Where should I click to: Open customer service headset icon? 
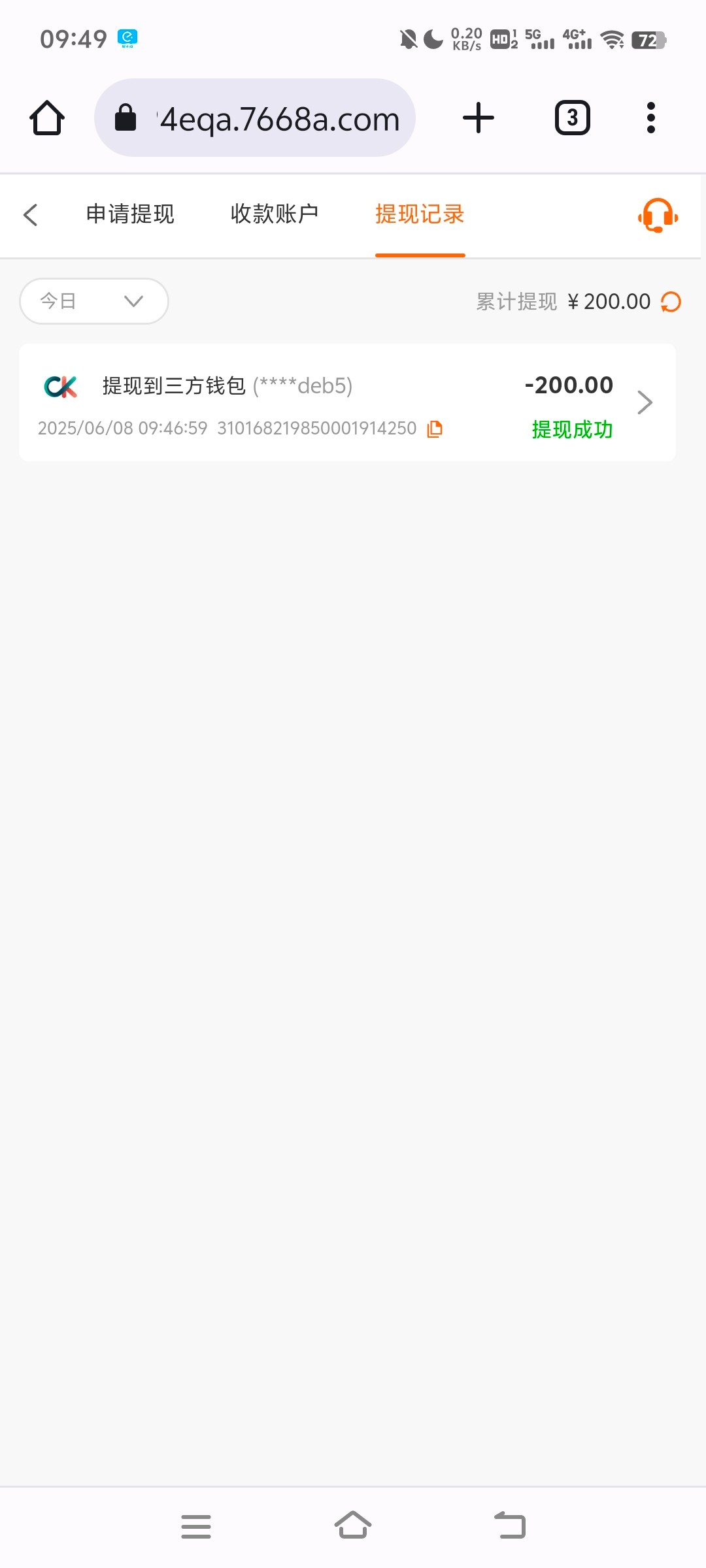[x=658, y=215]
